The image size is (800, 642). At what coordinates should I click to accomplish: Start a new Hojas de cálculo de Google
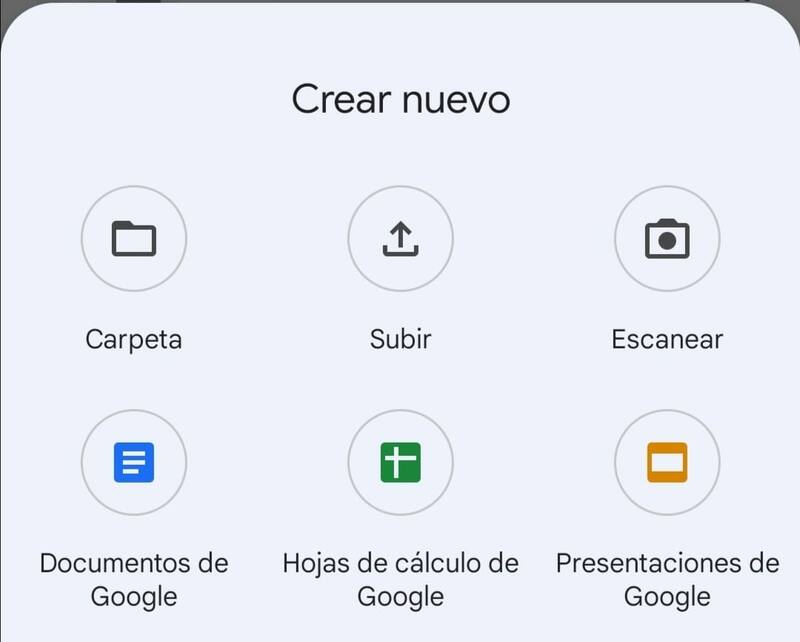pyautogui.click(x=400, y=463)
